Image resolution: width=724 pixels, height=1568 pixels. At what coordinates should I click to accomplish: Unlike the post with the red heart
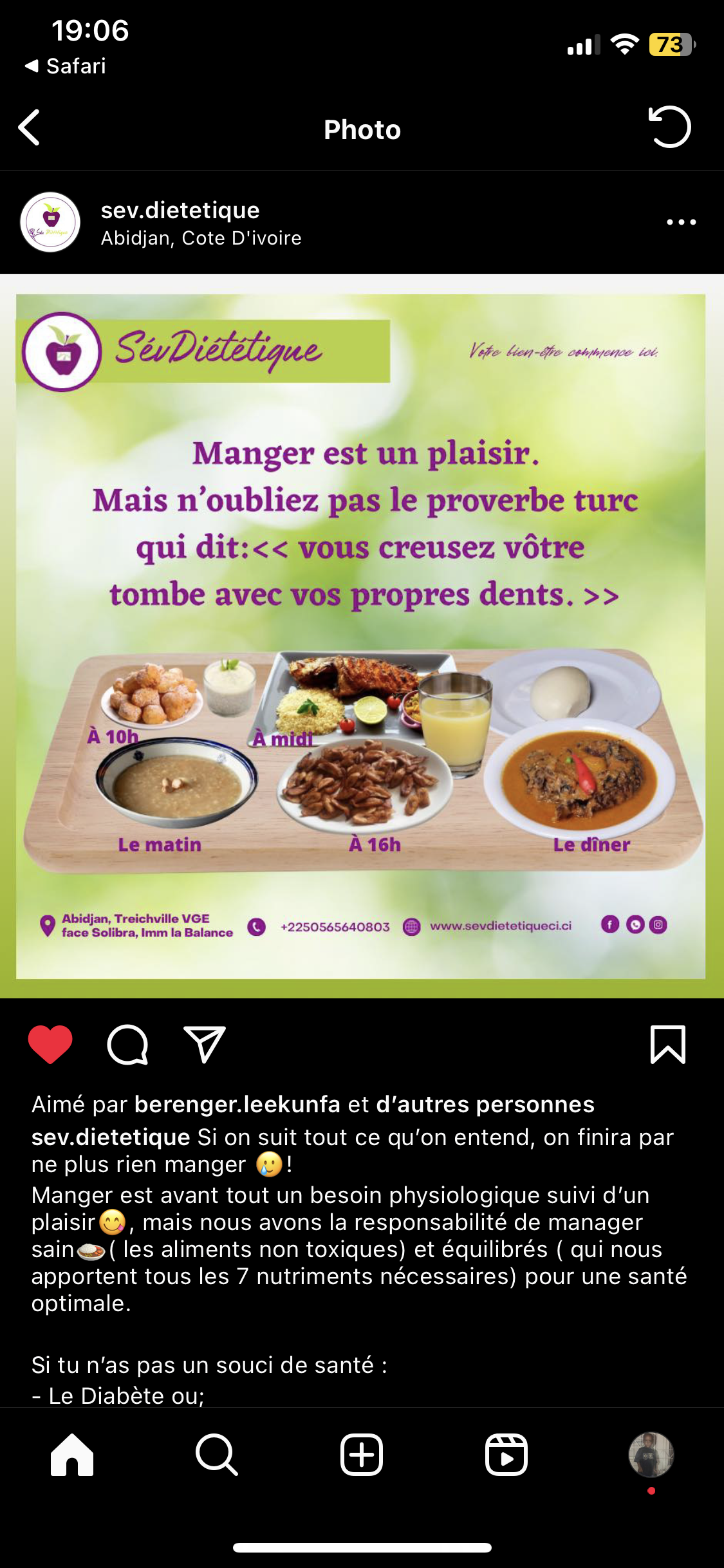click(x=50, y=1044)
